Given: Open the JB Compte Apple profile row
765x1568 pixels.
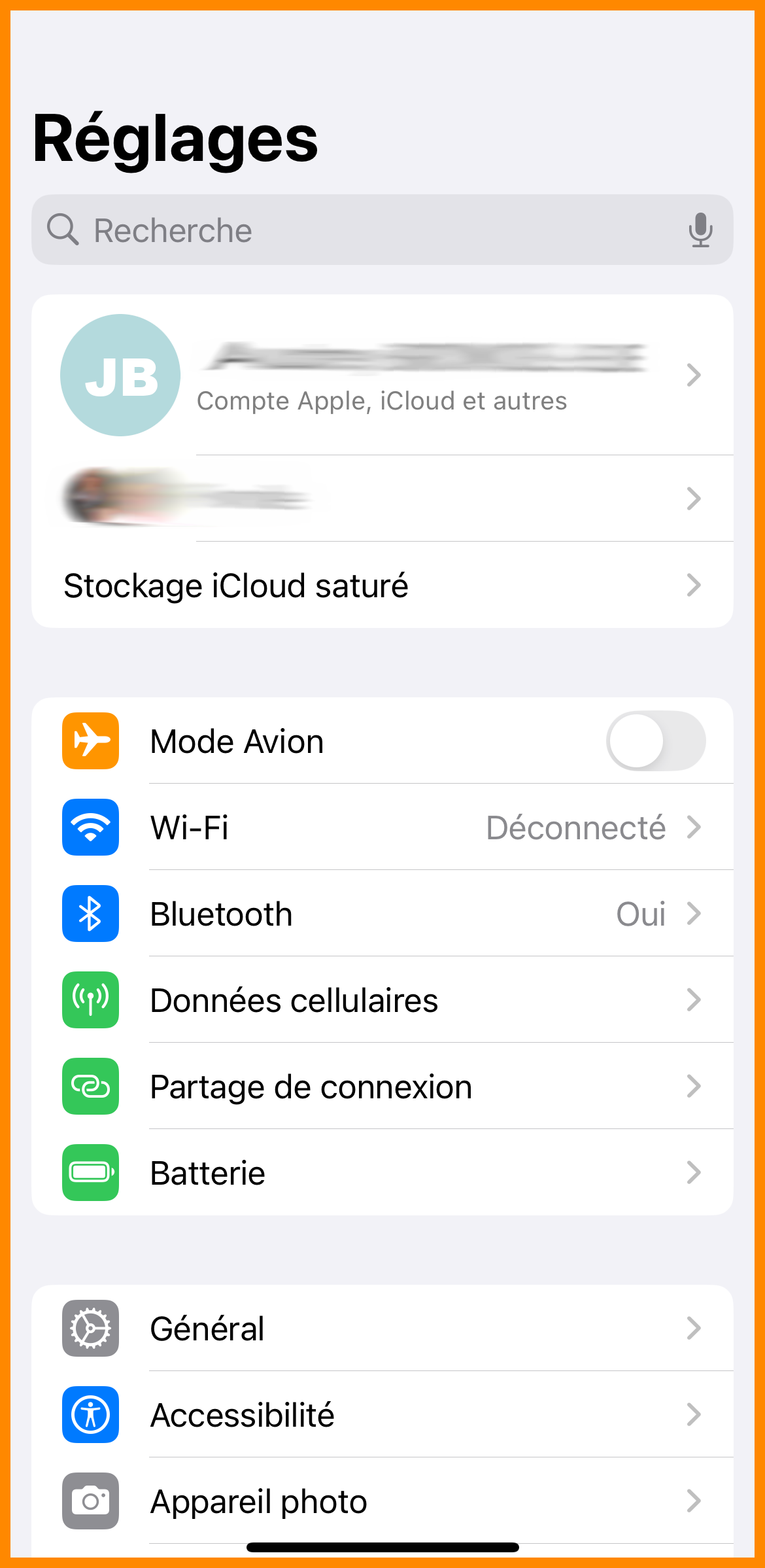Looking at the screenshot, I should click(x=382, y=375).
